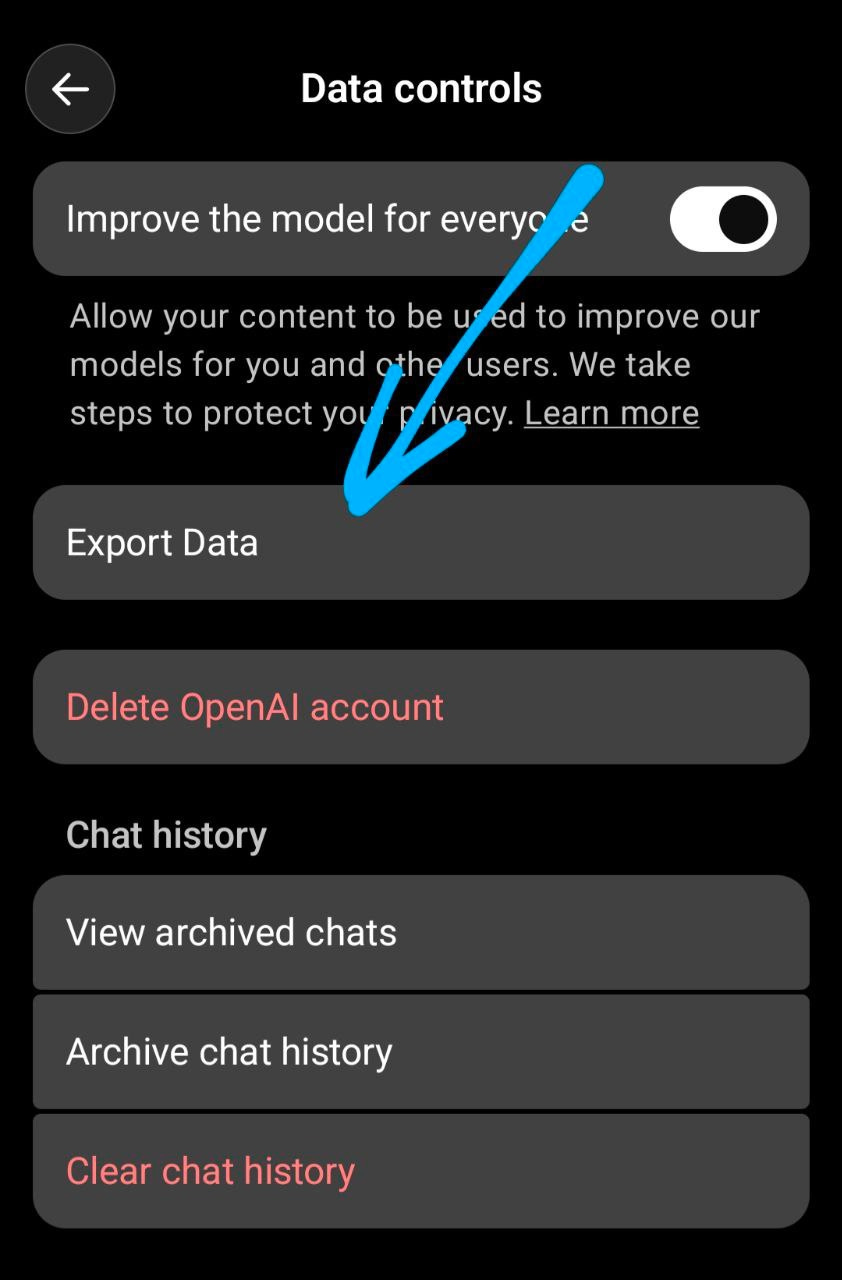Click Learn more about privacy protection
This screenshot has height=1280, width=842.
click(611, 412)
